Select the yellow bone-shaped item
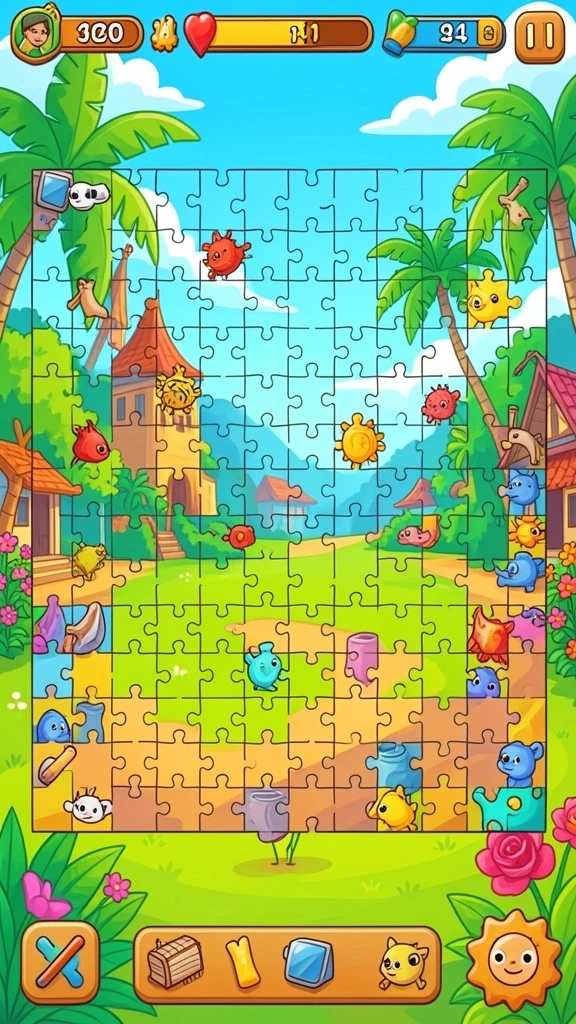 click(x=242, y=962)
